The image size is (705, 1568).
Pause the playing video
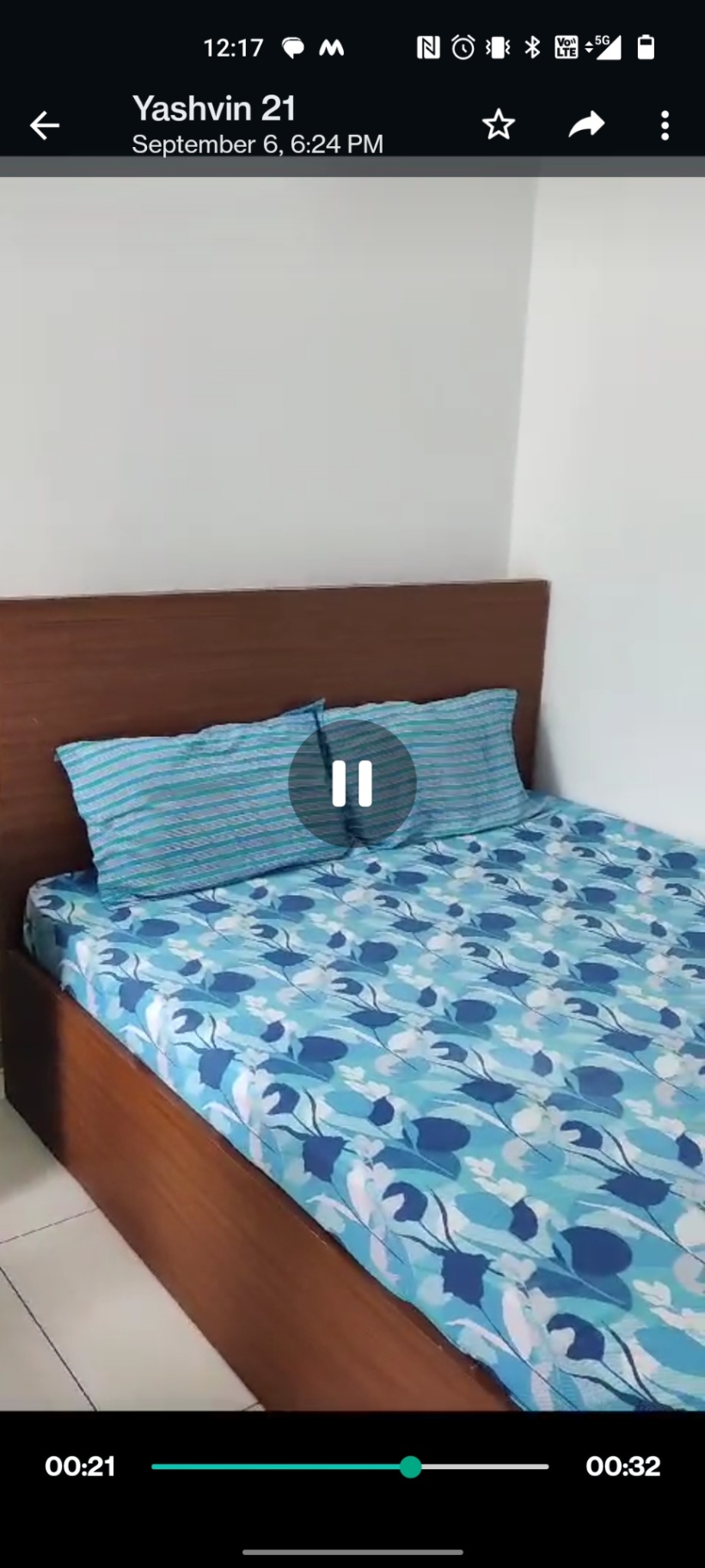pos(352,783)
